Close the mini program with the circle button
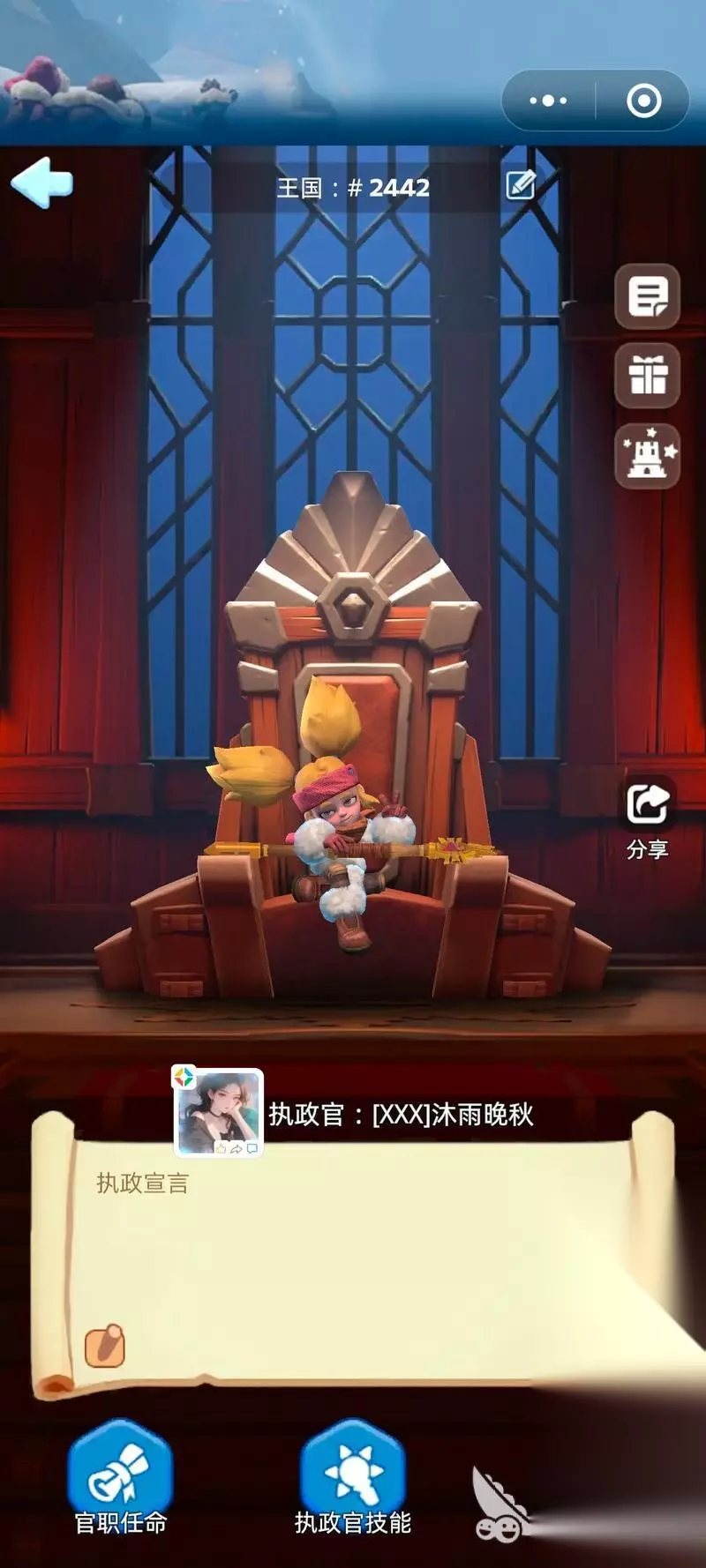The image size is (706, 1568). pyautogui.click(x=643, y=101)
